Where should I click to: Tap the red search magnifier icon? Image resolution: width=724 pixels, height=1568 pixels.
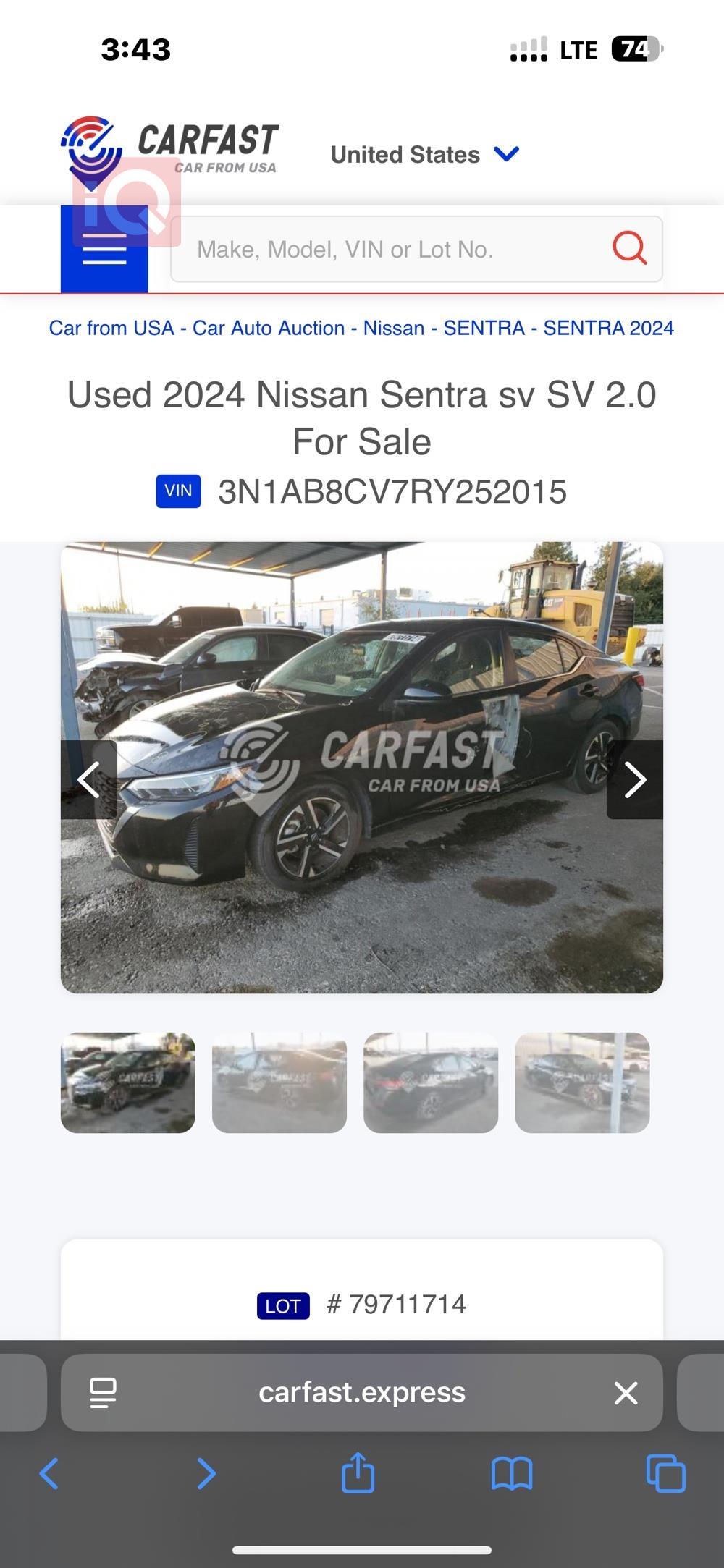click(x=629, y=248)
